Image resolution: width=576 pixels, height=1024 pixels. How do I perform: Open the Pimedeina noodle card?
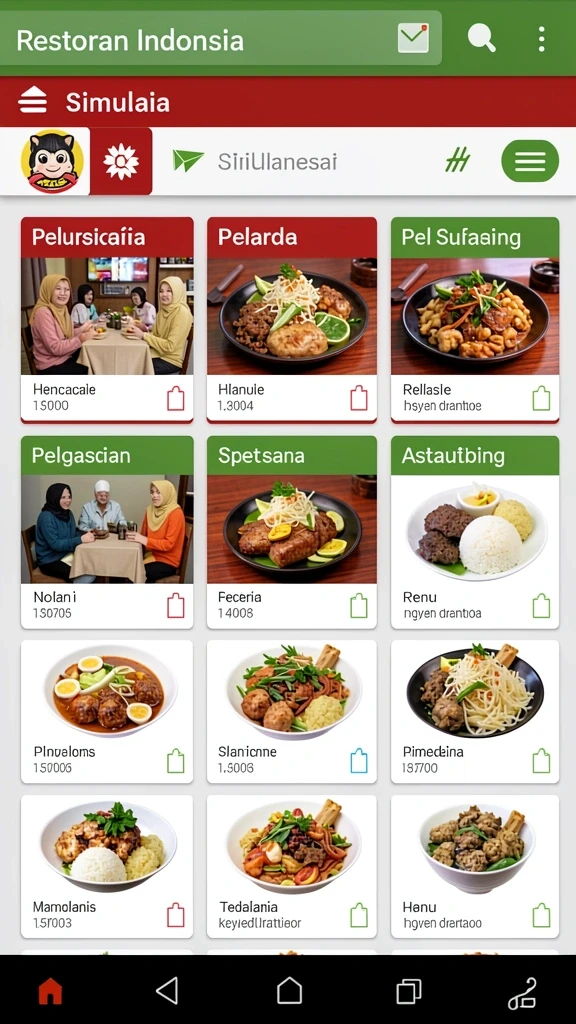(475, 711)
